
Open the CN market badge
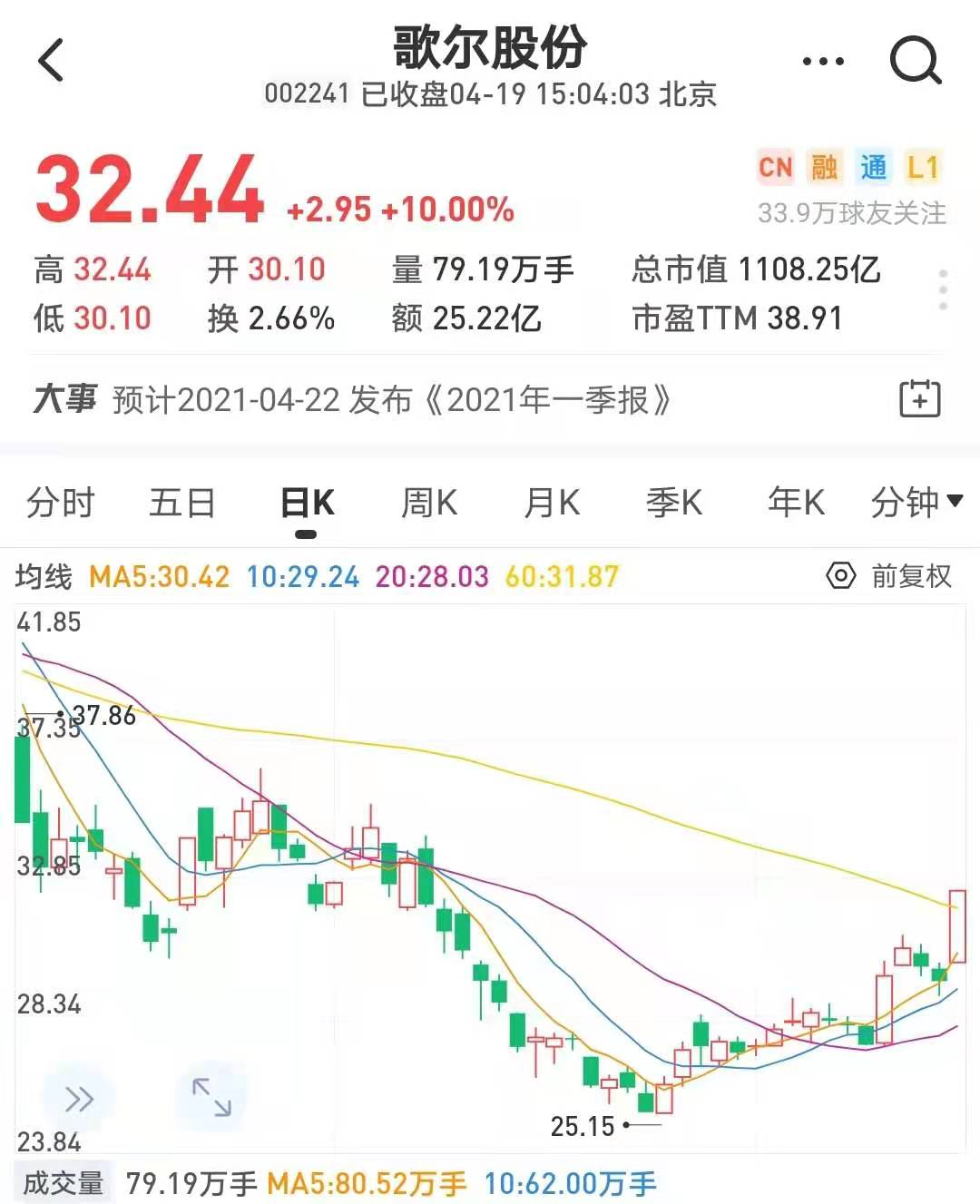(x=776, y=167)
